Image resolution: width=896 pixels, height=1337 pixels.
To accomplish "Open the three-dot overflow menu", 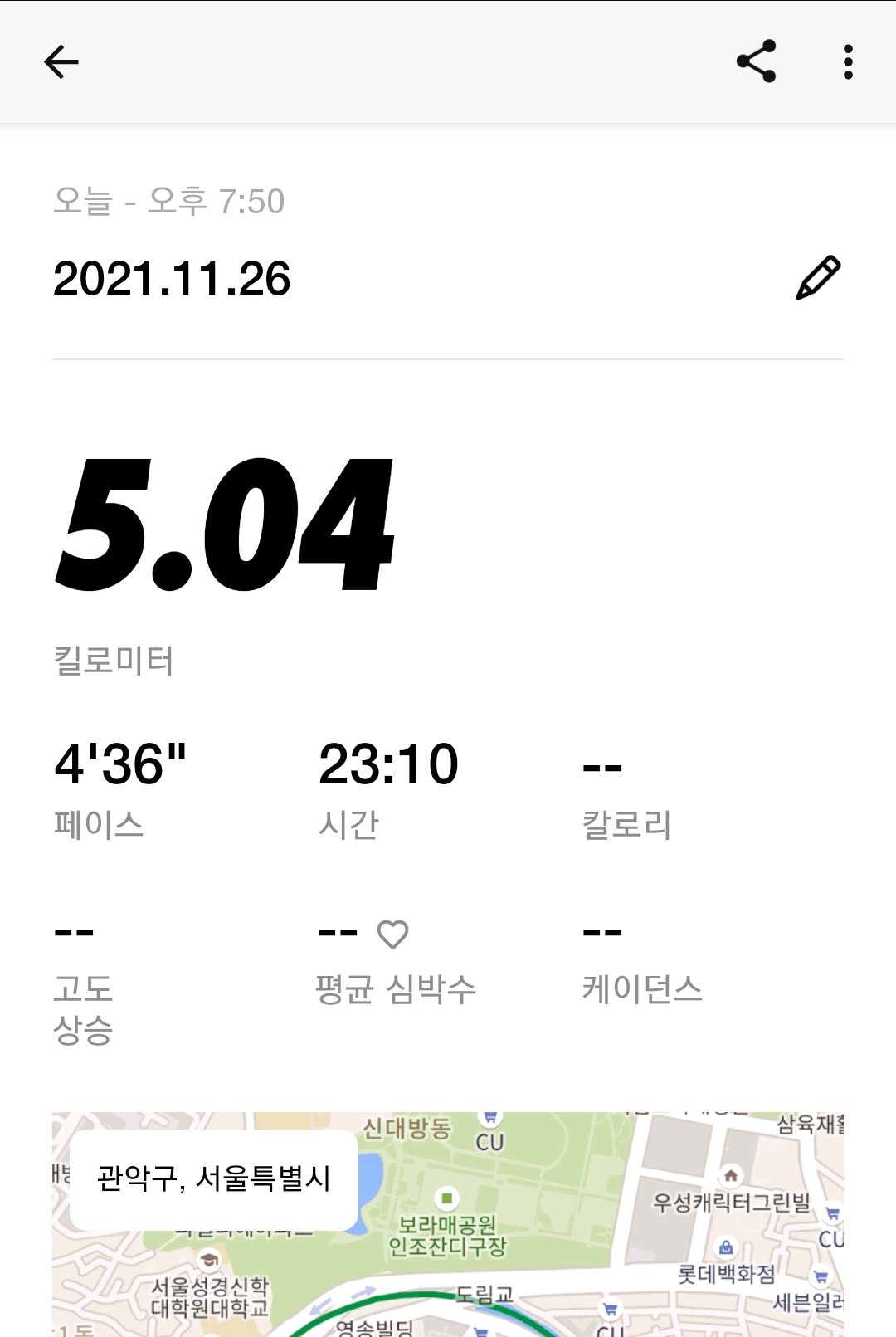I will (x=847, y=62).
